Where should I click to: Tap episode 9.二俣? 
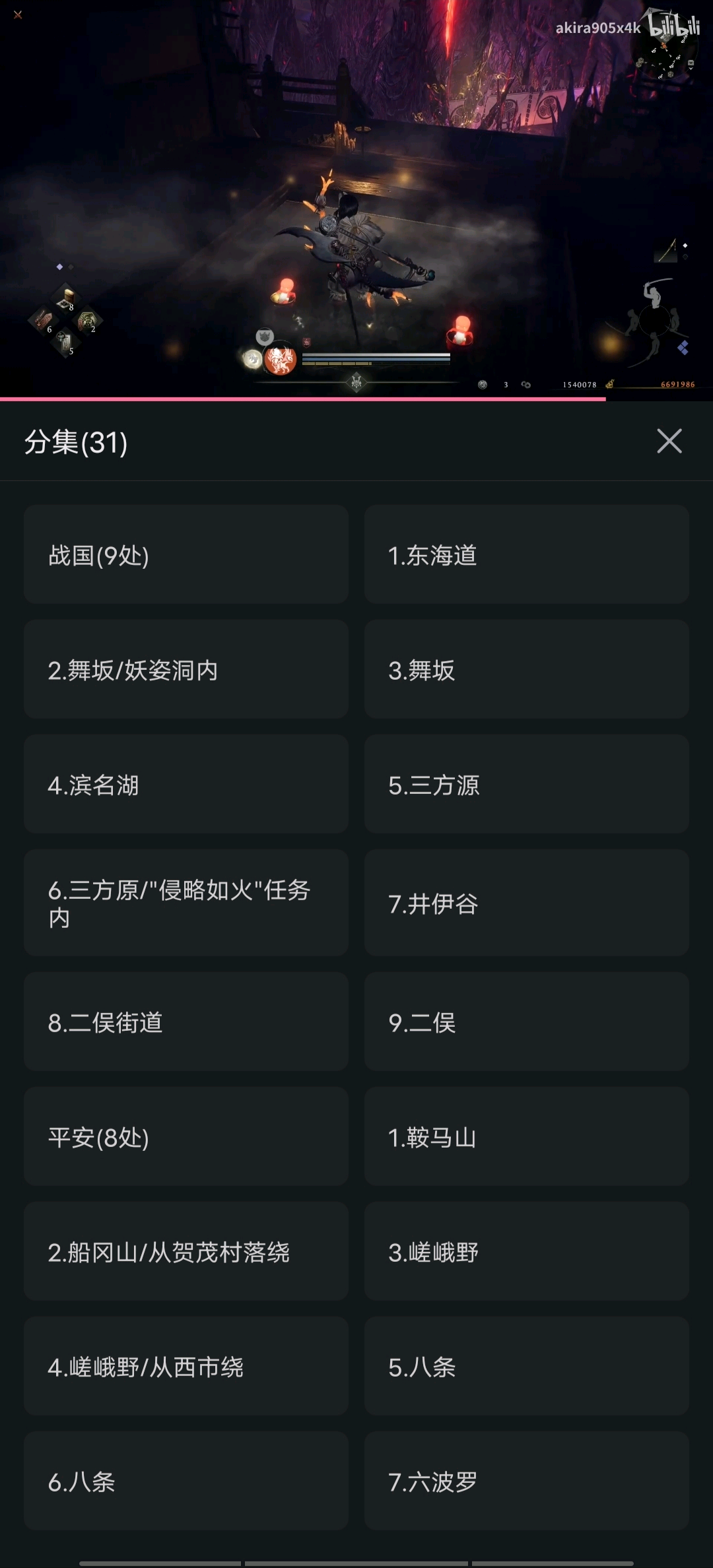[526, 1022]
